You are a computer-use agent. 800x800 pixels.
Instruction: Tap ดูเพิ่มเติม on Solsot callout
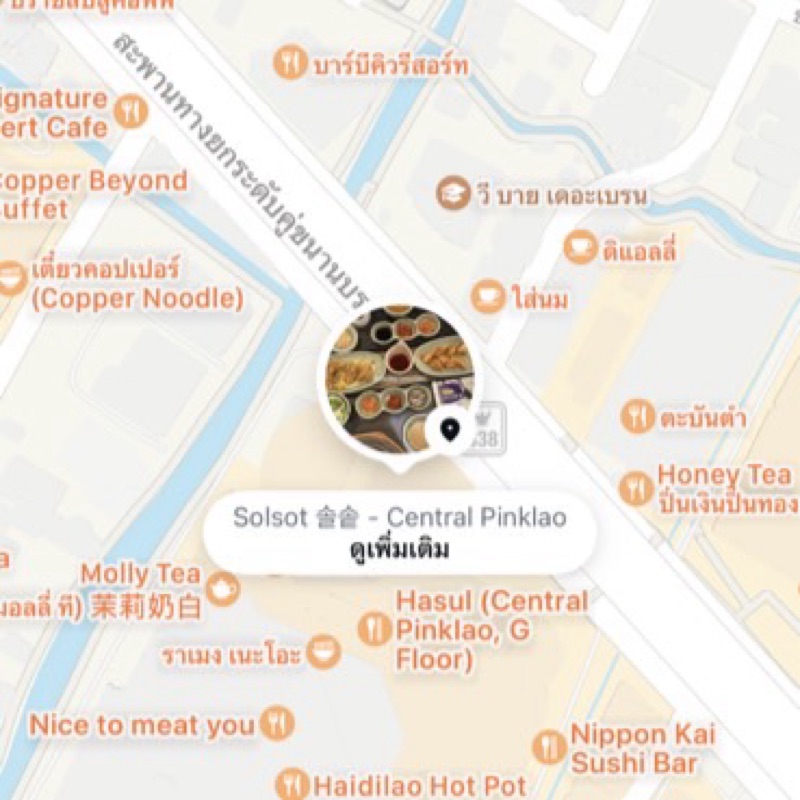pos(398,551)
